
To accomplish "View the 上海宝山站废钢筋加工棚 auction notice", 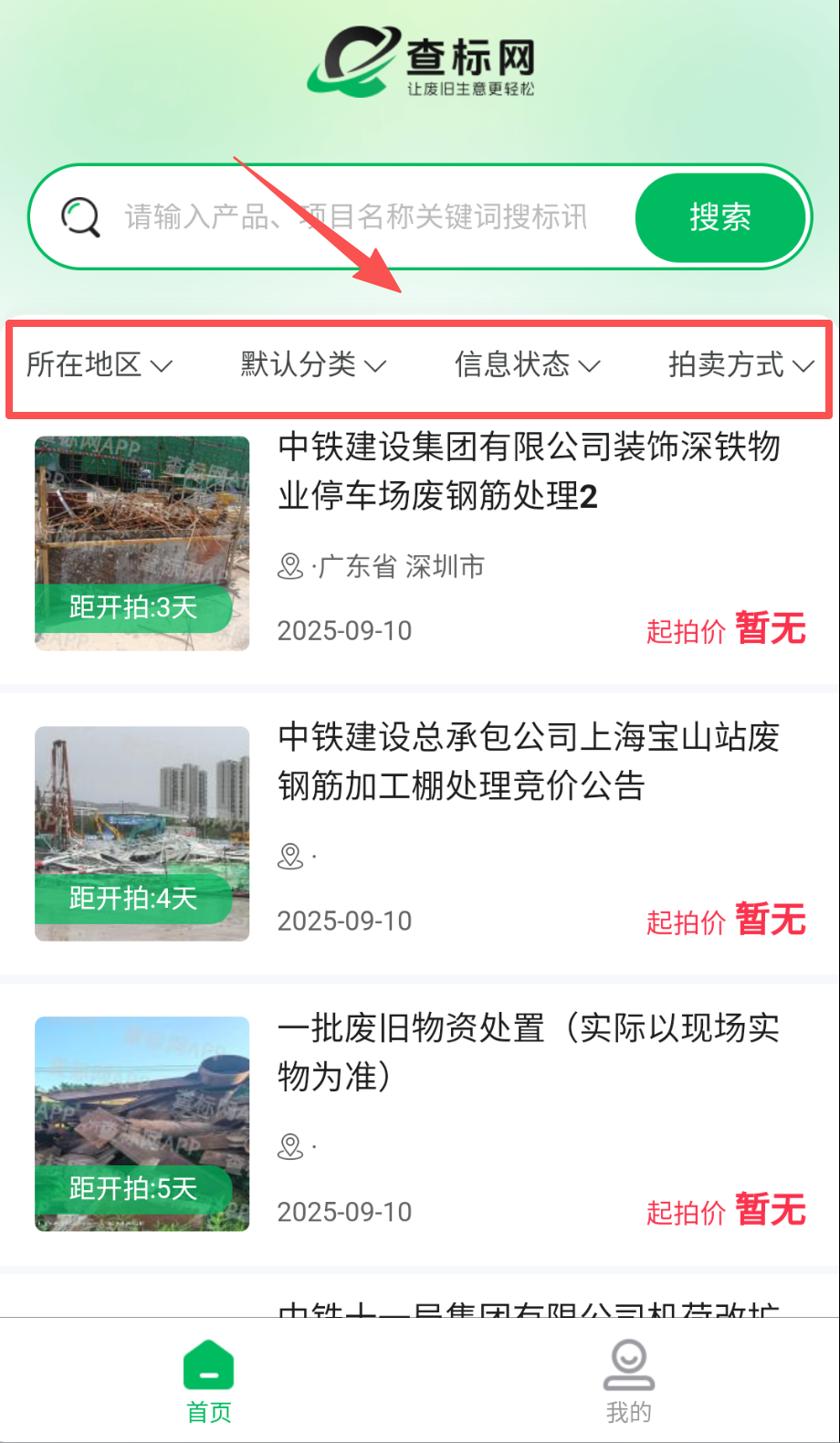I will [x=528, y=762].
